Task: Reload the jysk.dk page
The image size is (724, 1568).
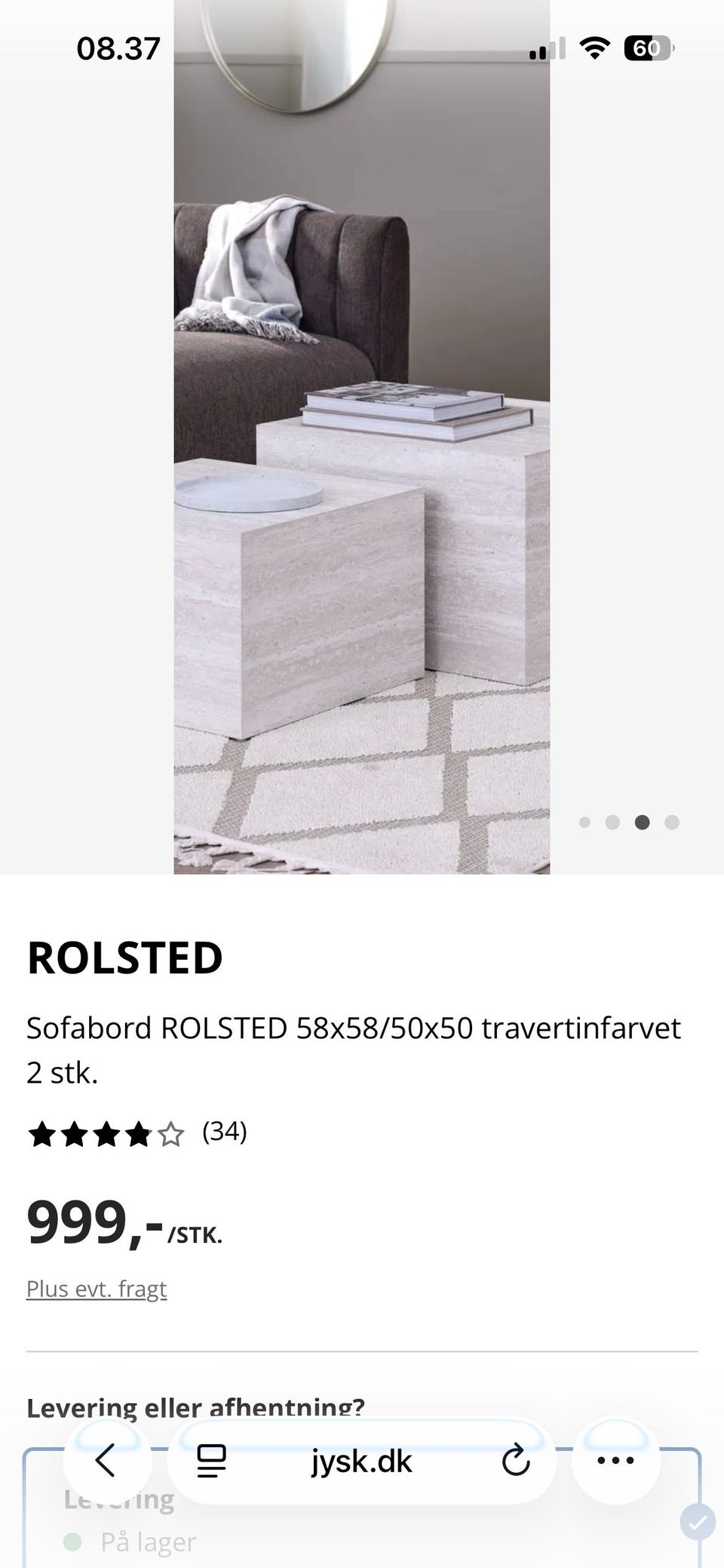Action: [x=516, y=1461]
